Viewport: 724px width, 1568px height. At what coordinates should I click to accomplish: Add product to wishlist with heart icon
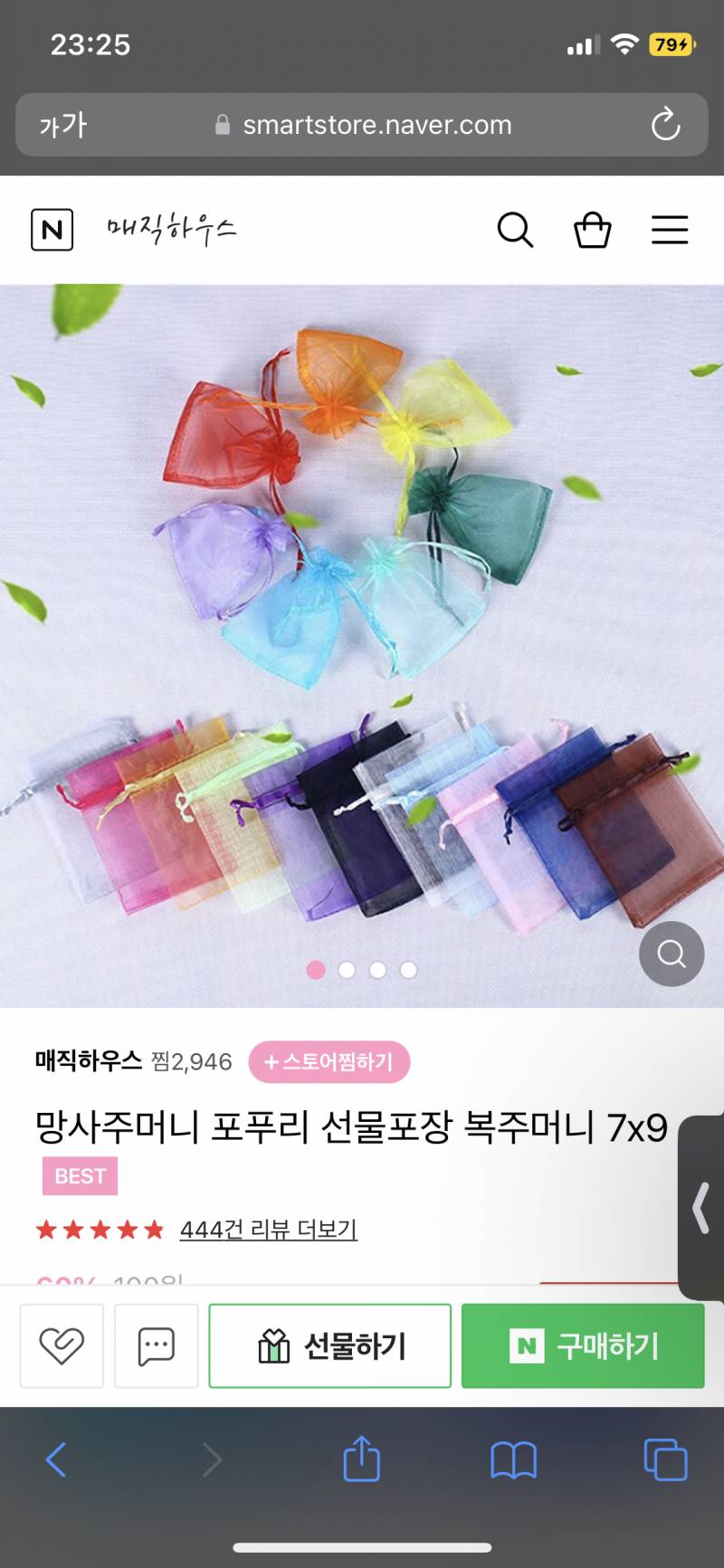click(x=62, y=1345)
